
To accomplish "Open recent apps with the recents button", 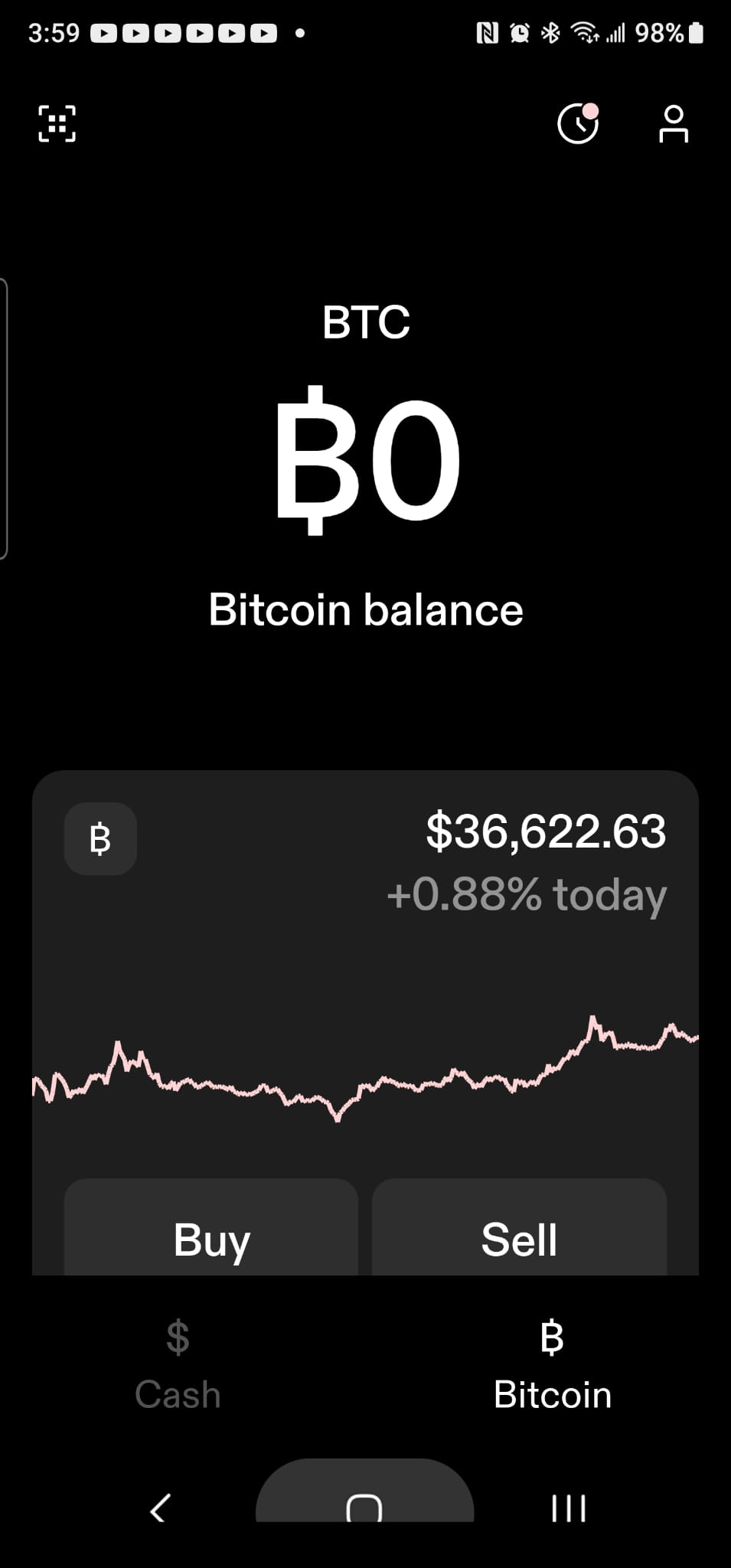I will (x=569, y=1507).
